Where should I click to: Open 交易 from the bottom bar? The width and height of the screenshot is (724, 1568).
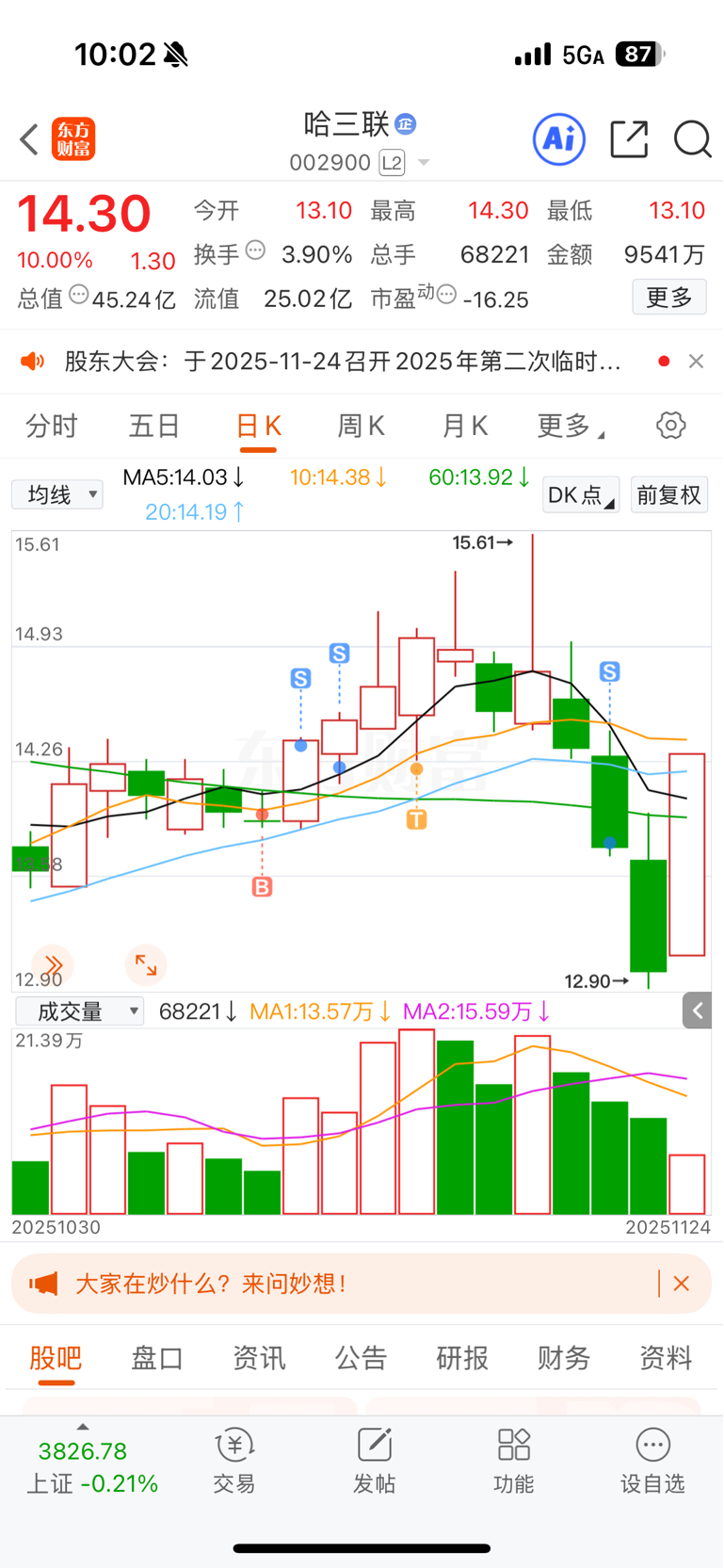[234, 1461]
